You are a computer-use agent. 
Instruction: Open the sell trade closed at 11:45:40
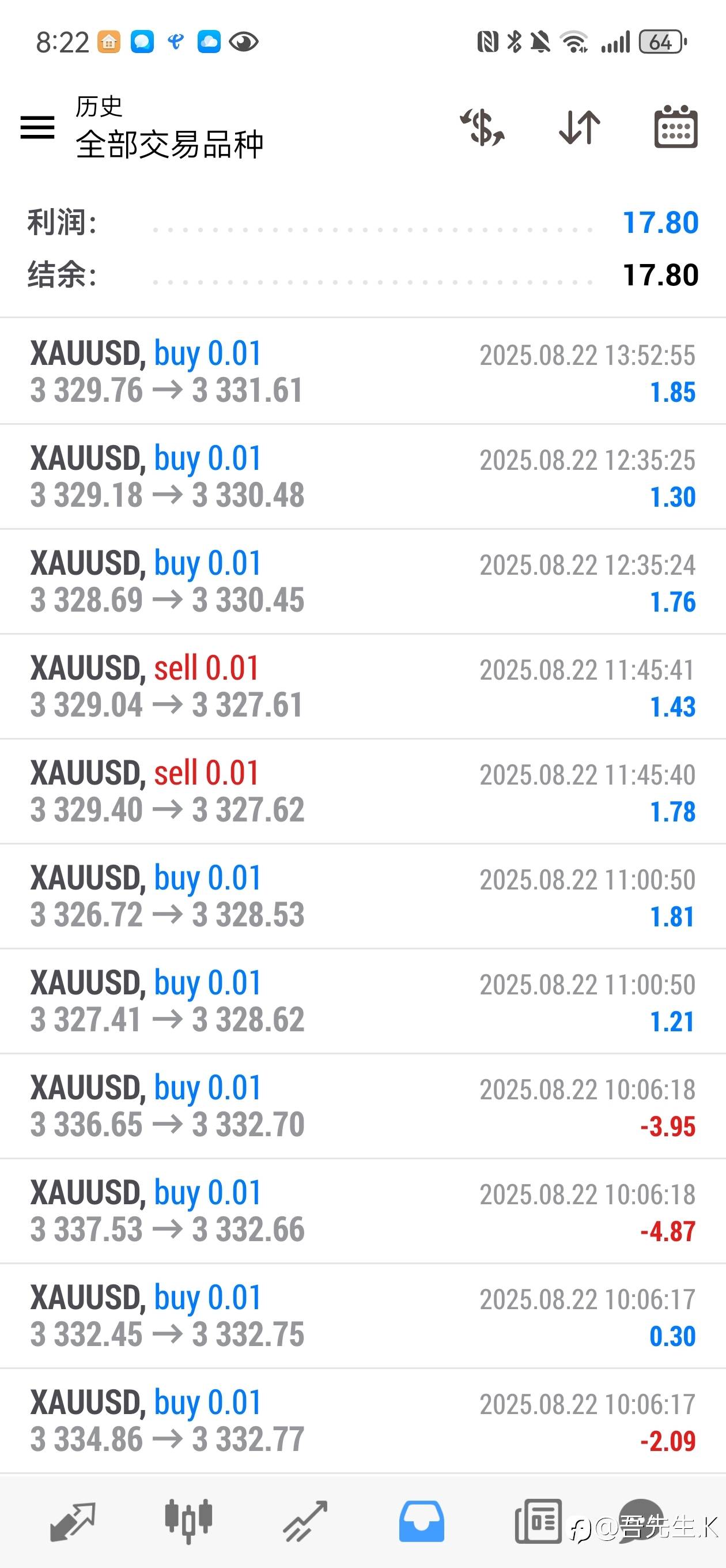362,791
